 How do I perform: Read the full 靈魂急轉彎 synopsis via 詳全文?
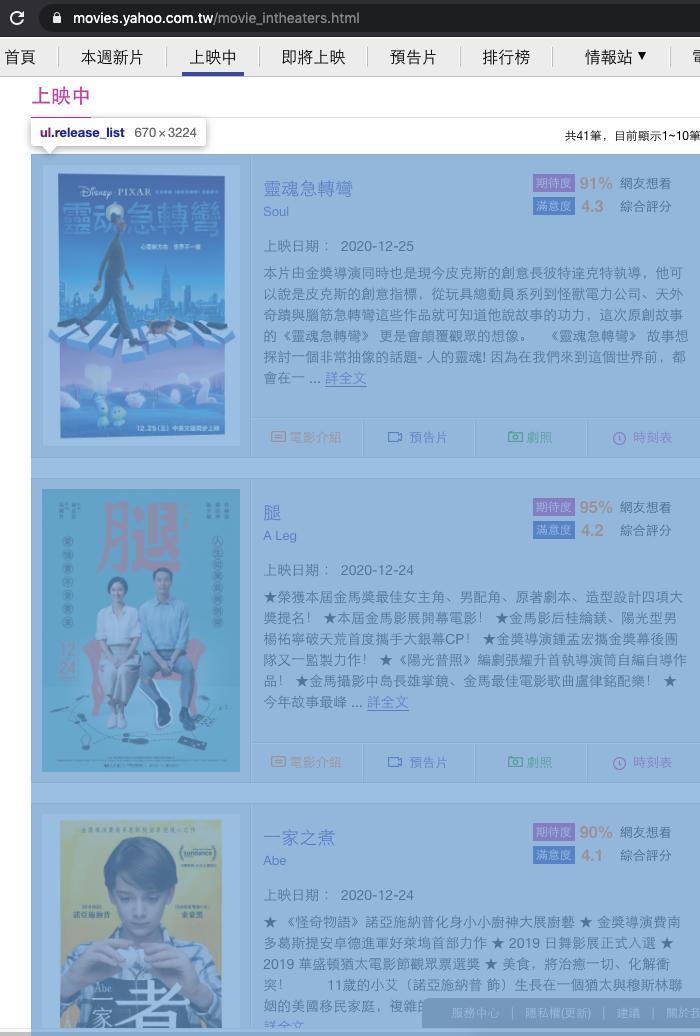coord(346,379)
